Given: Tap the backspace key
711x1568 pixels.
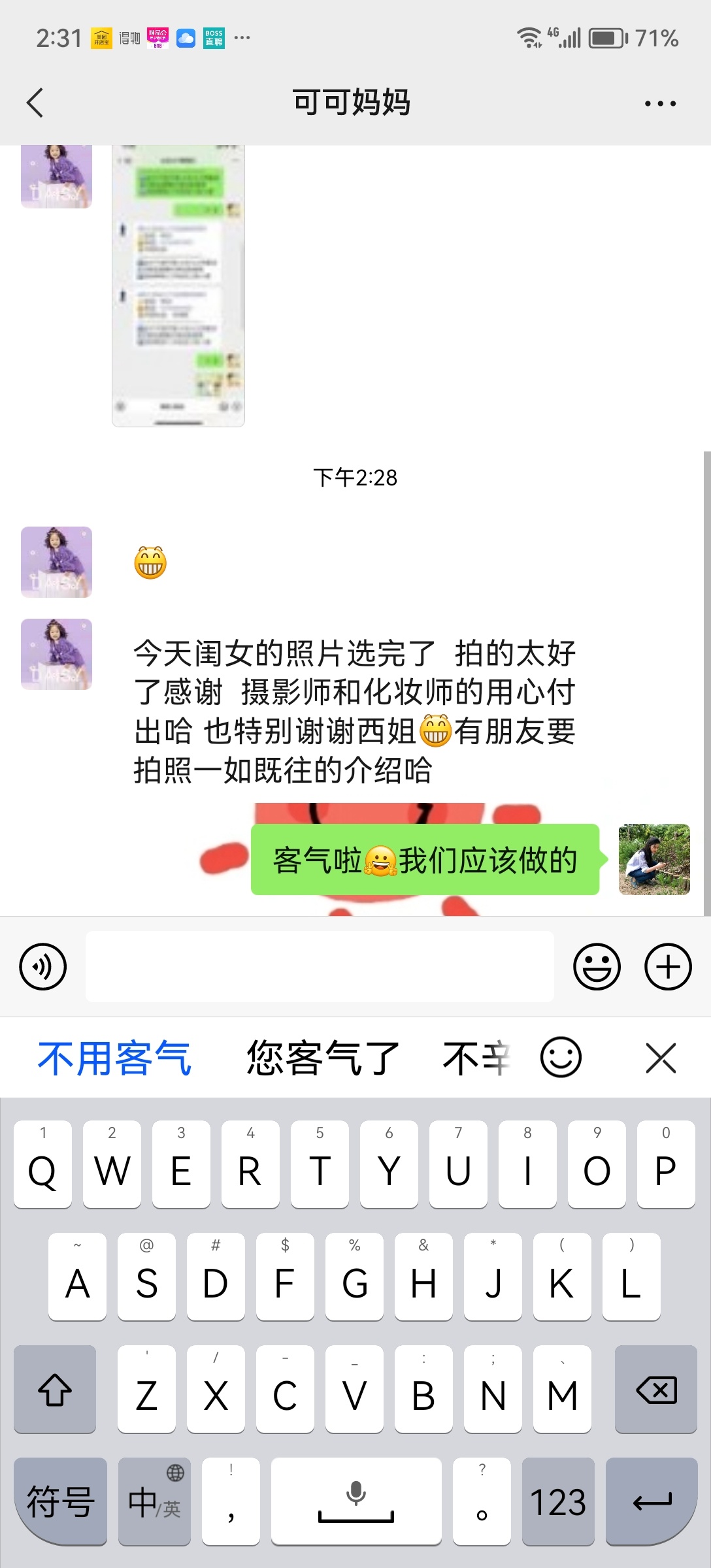Looking at the screenshot, I should tap(656, 1389).
